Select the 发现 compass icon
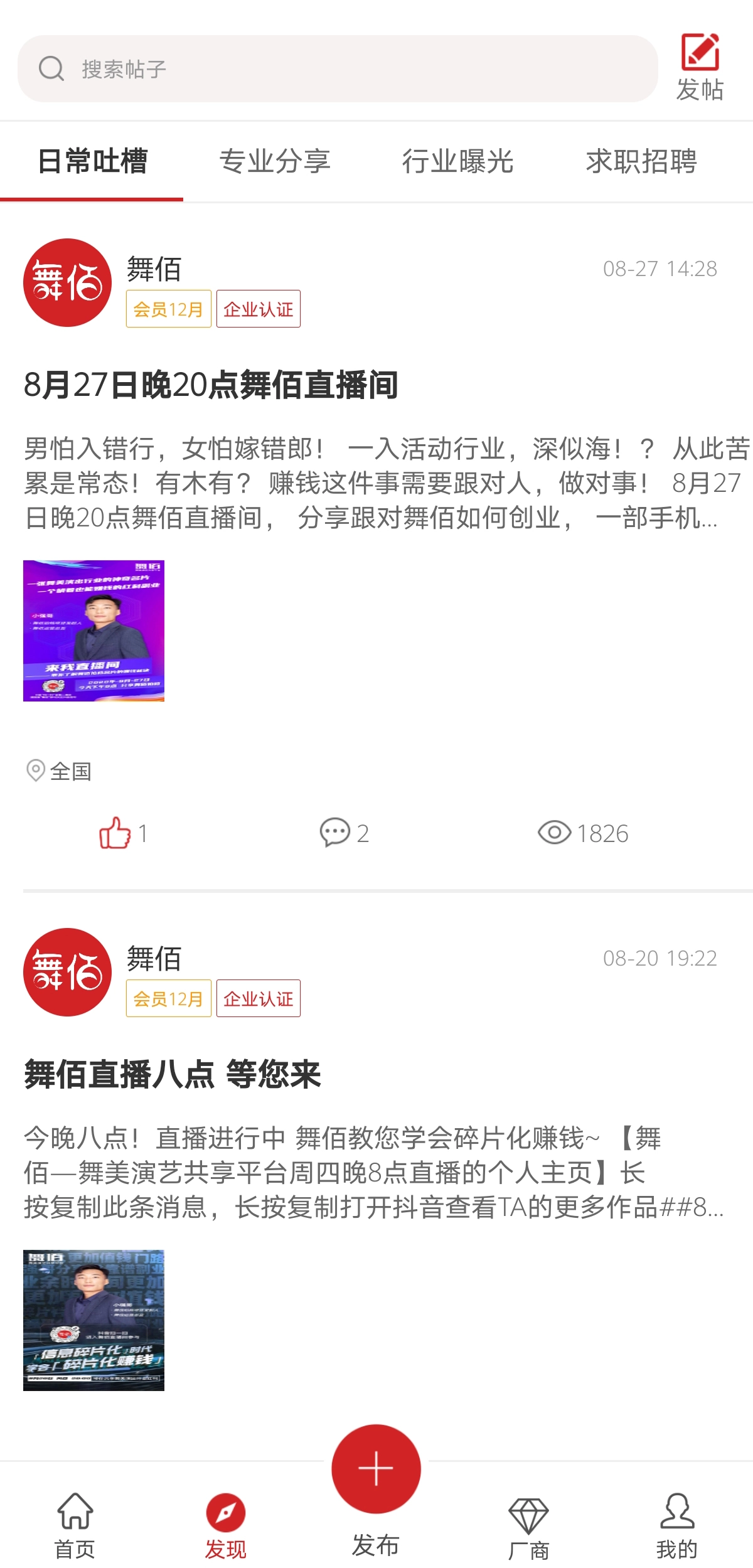This screenshot has width=753, height=1568. click(225, 1512)
